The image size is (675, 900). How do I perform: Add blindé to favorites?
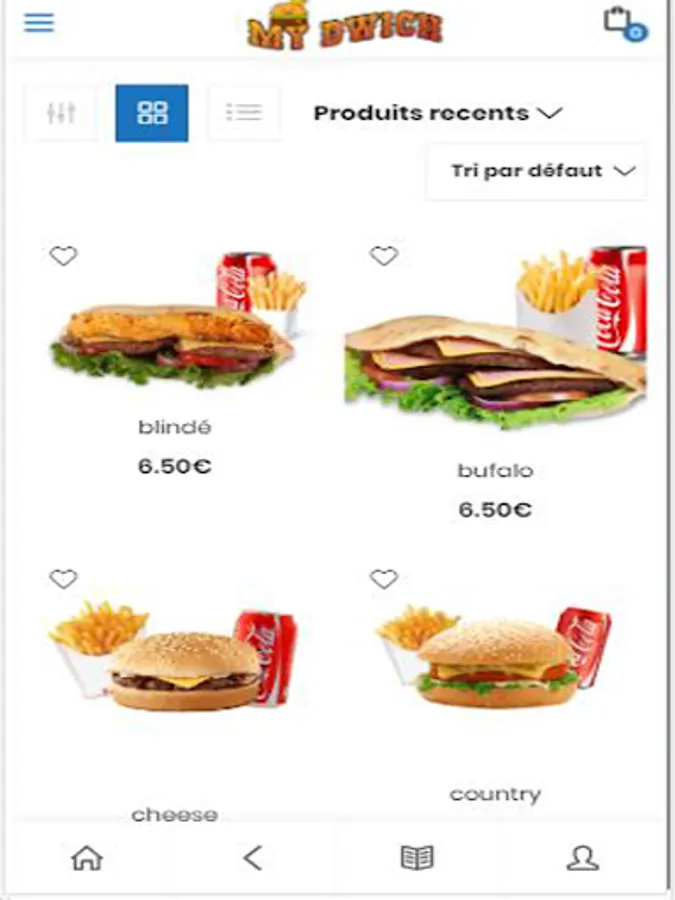pos(64,256)
